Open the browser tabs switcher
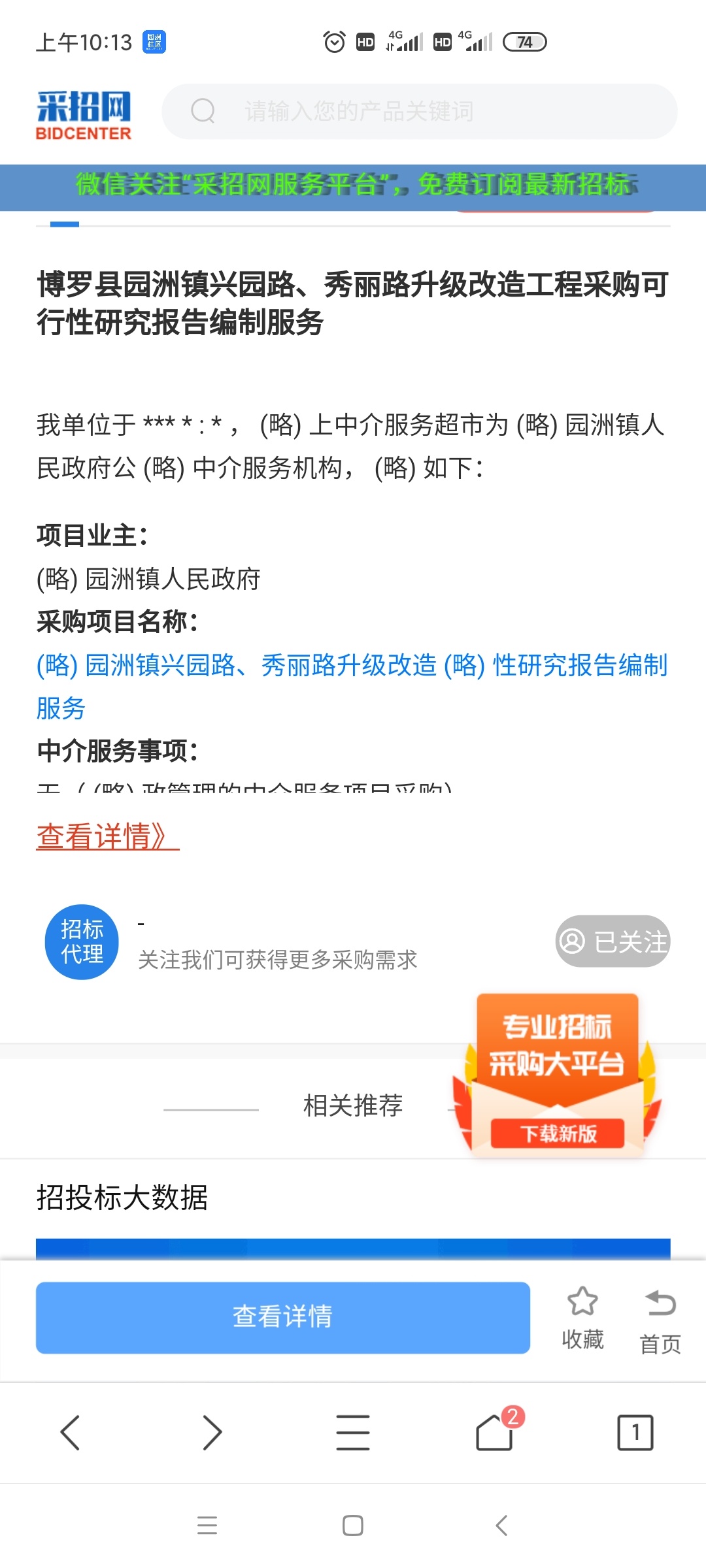 (x=635, y=1433)
